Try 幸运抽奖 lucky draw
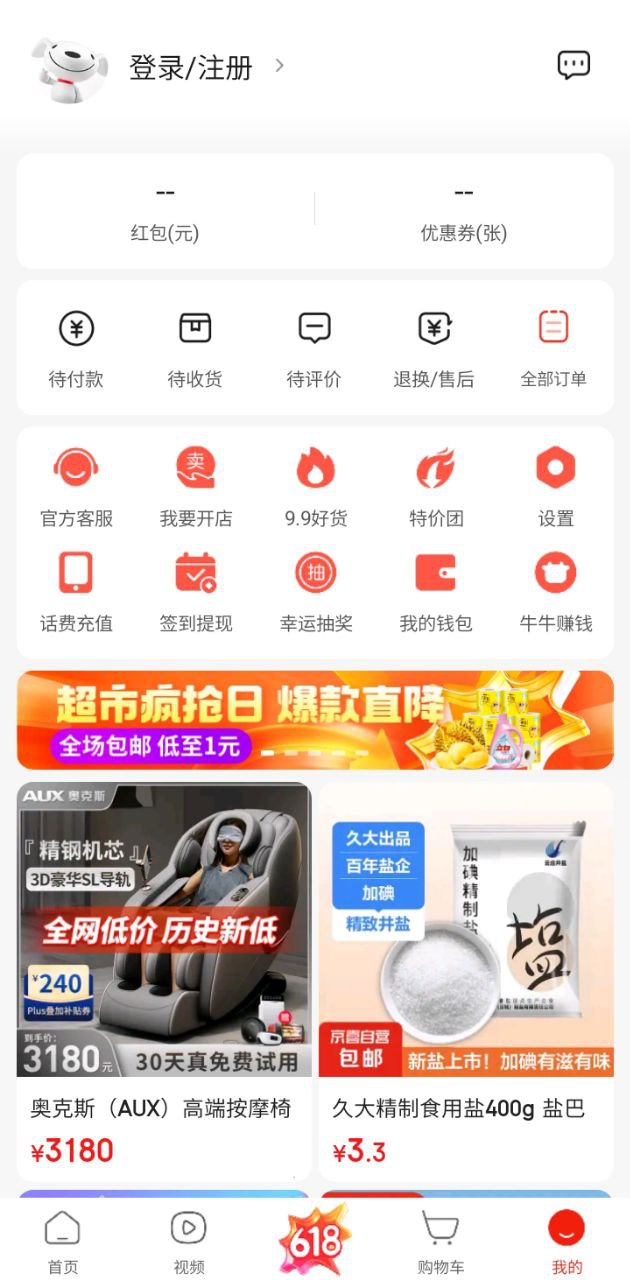The width and height of the screenshot is (630, 1280). click(316, 592)
